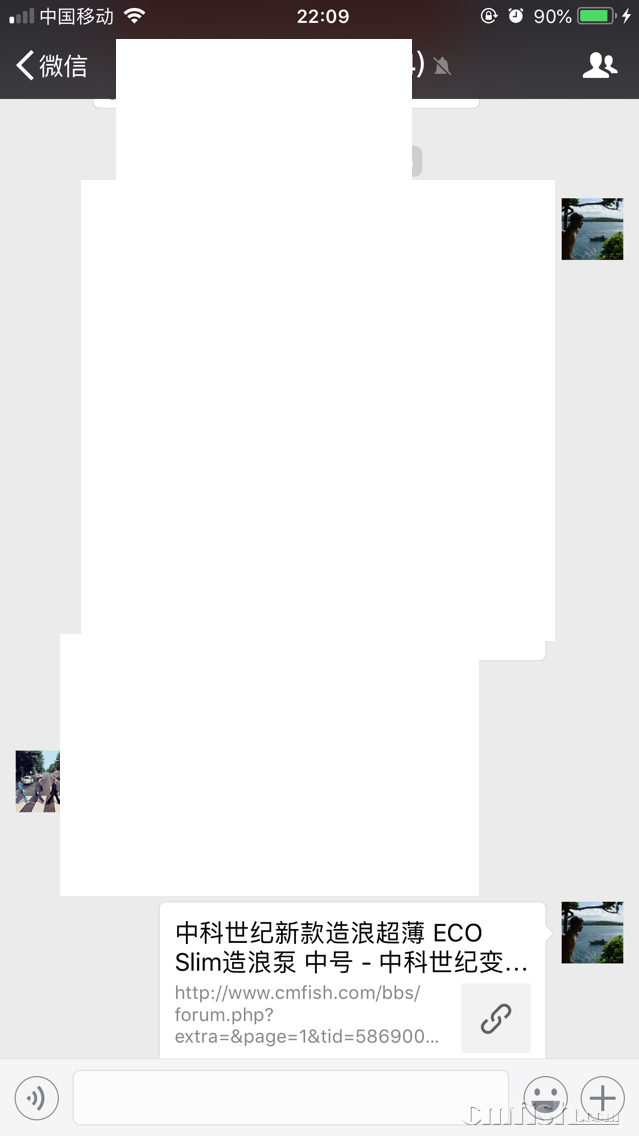Switch to voice message input
Screen dimensions: 639x1136
(x=36, y=1099)
